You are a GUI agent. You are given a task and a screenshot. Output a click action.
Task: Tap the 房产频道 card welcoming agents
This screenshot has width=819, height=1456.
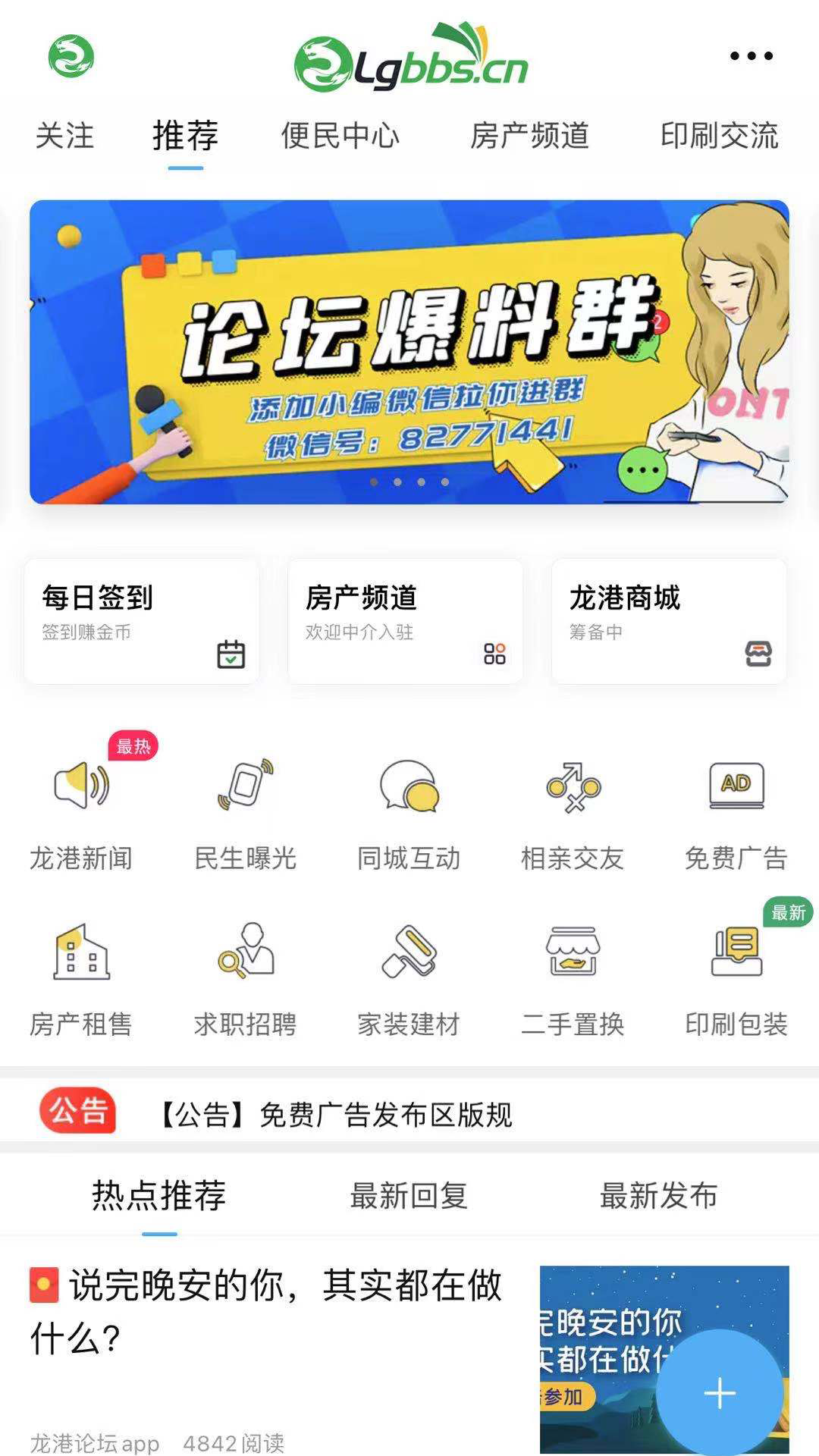(405, 622)
